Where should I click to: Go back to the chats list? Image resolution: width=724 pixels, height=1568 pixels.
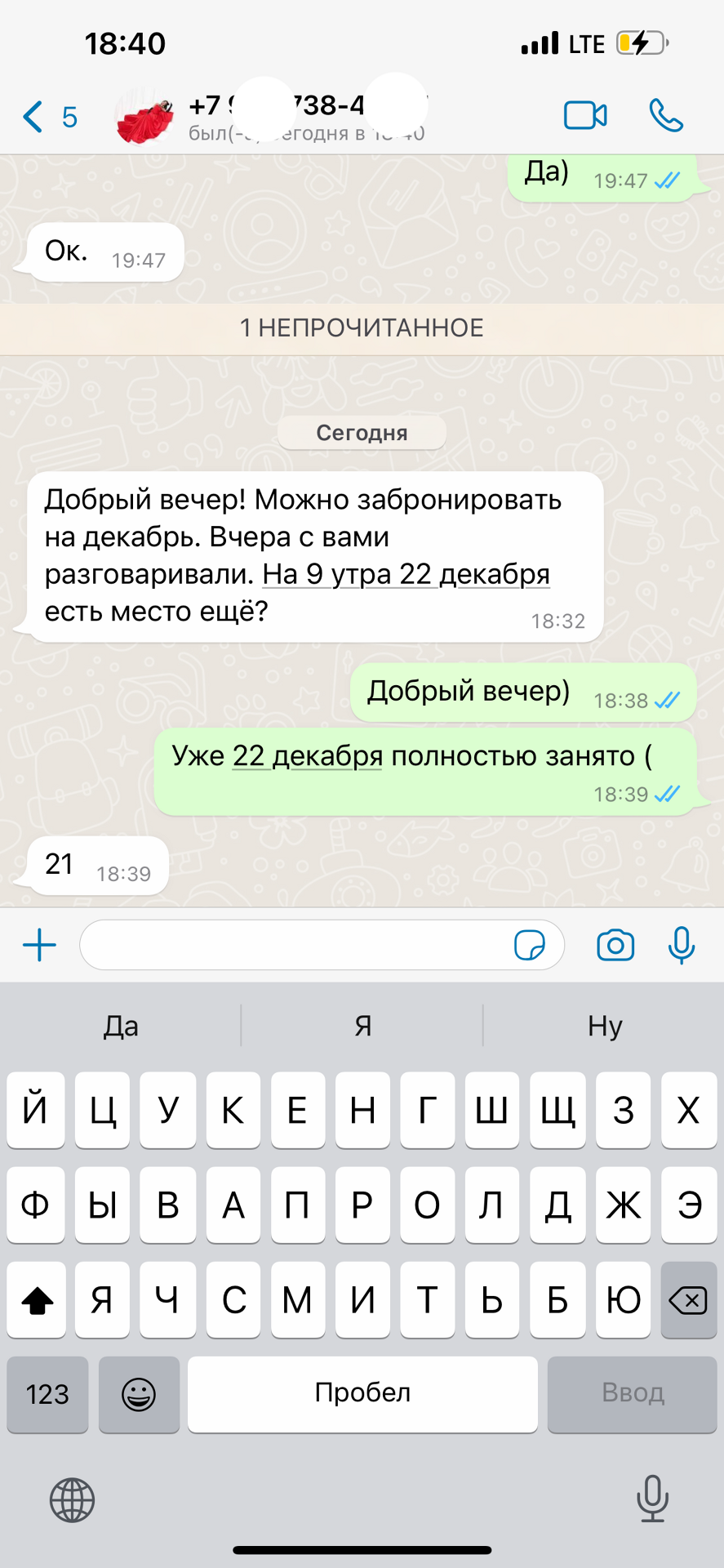[47, 117]
